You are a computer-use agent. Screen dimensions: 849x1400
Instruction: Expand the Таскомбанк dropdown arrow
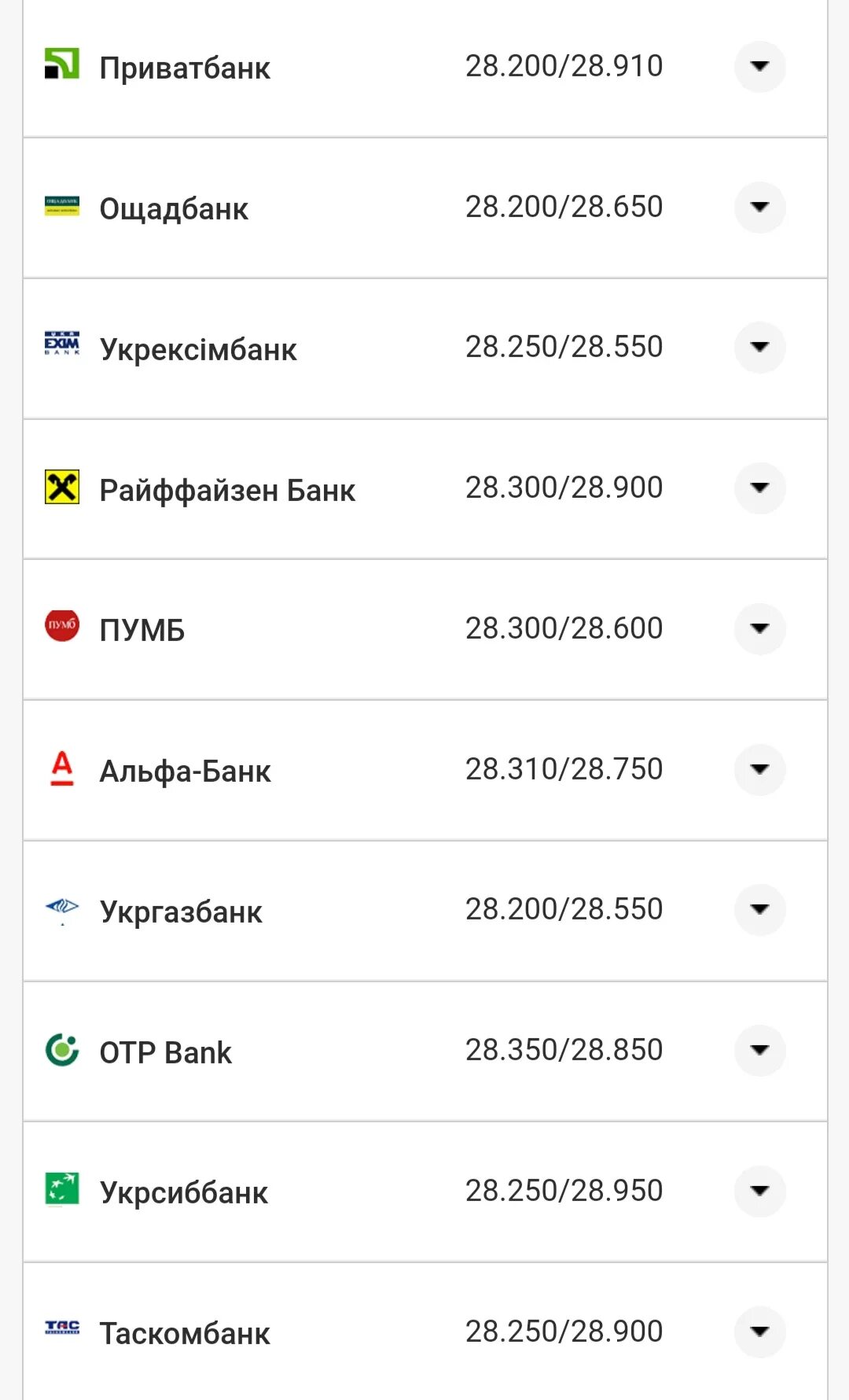tap(759, 1332)
